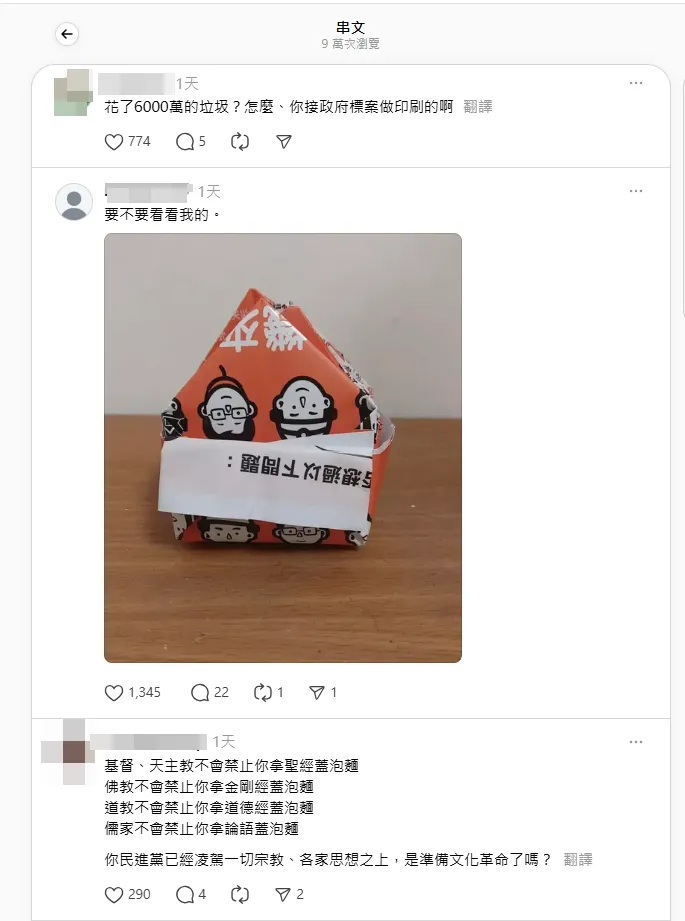Like the 要不要看看我的 post

[x=114, y=692]
